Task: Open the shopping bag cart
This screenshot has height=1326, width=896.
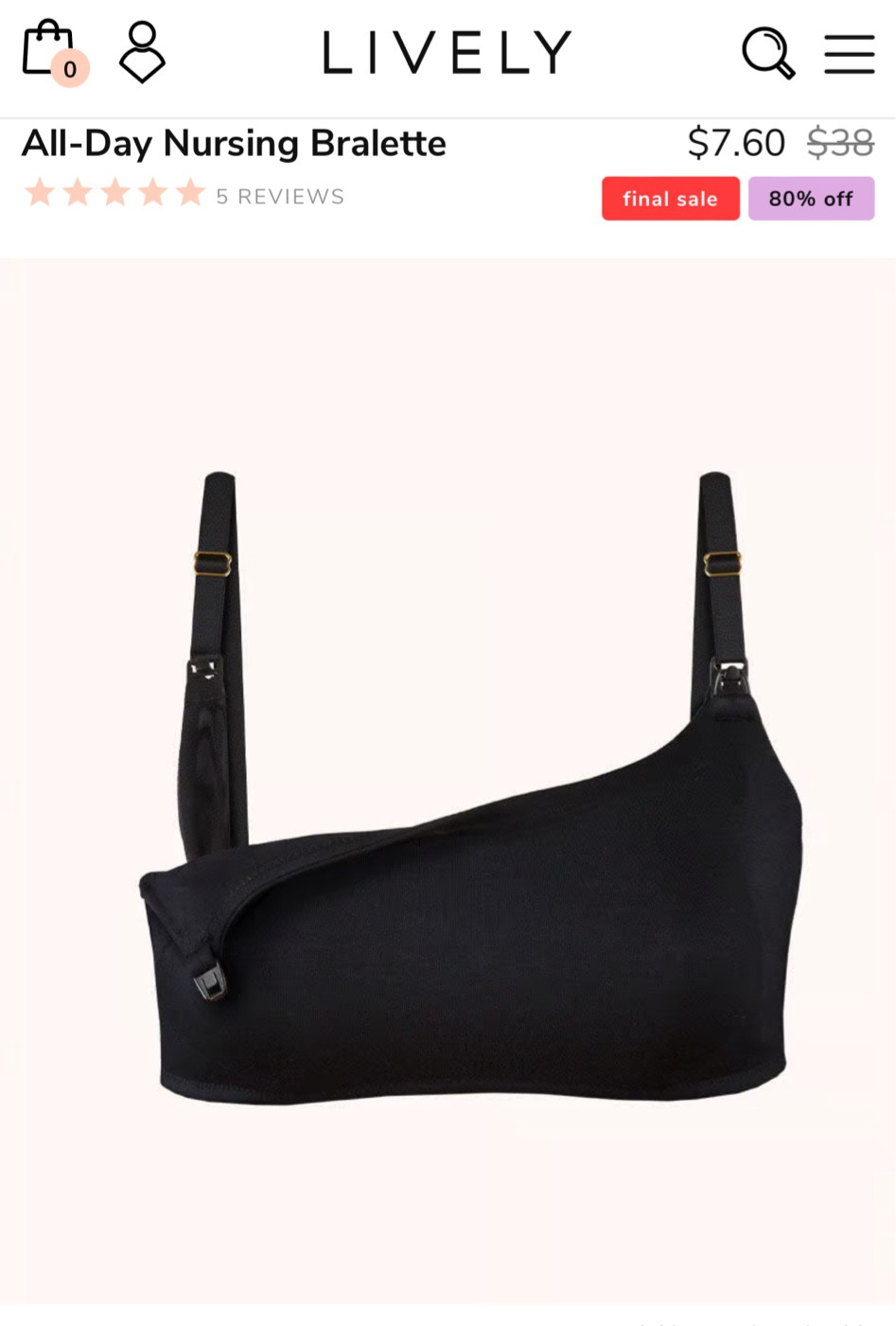Action: coord(49,47)
